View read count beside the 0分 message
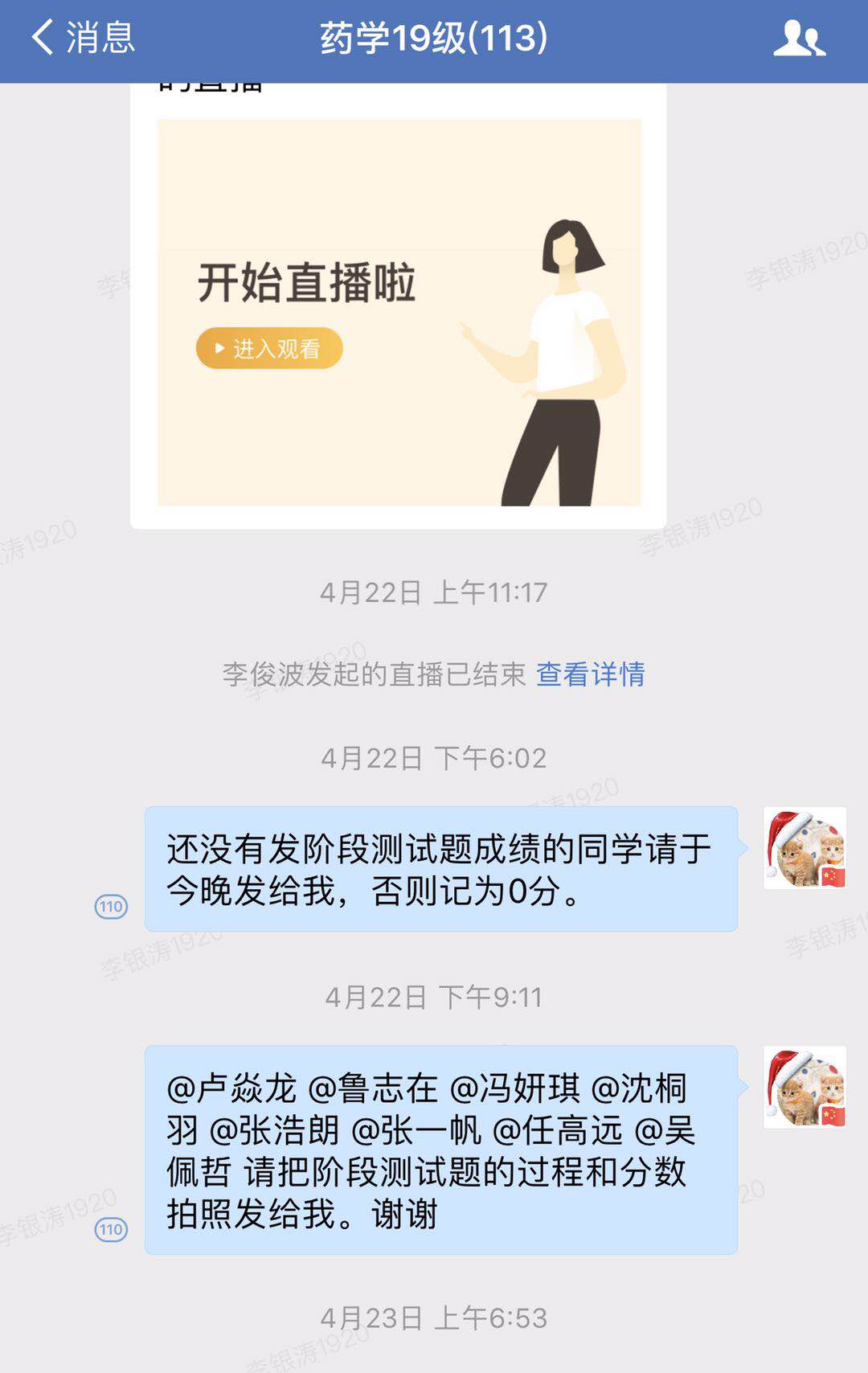This screenshot has width=868, height=1373. [111, 907]
